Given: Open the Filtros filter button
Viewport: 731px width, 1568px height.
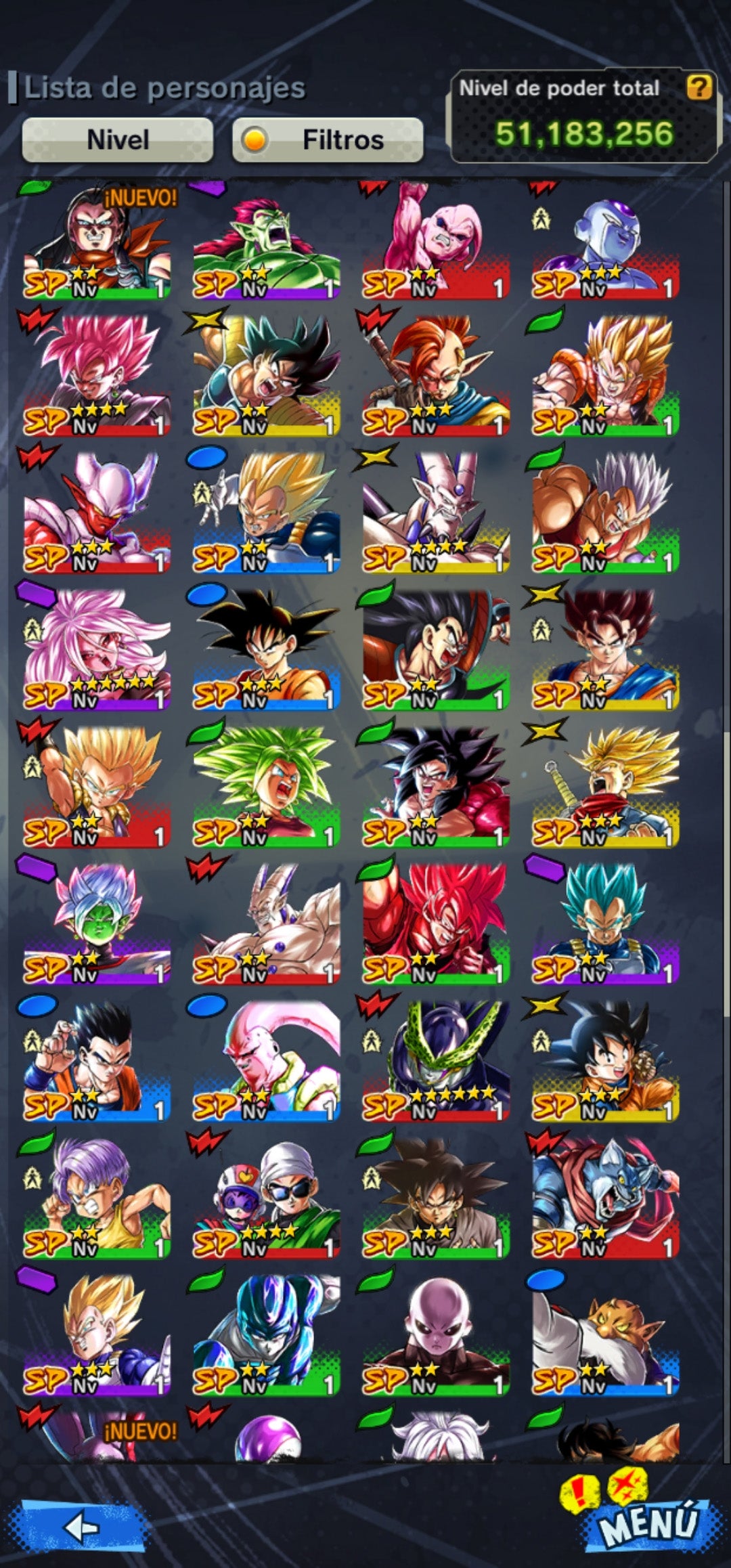Looking at the screenshot, I should click(328, 140).
